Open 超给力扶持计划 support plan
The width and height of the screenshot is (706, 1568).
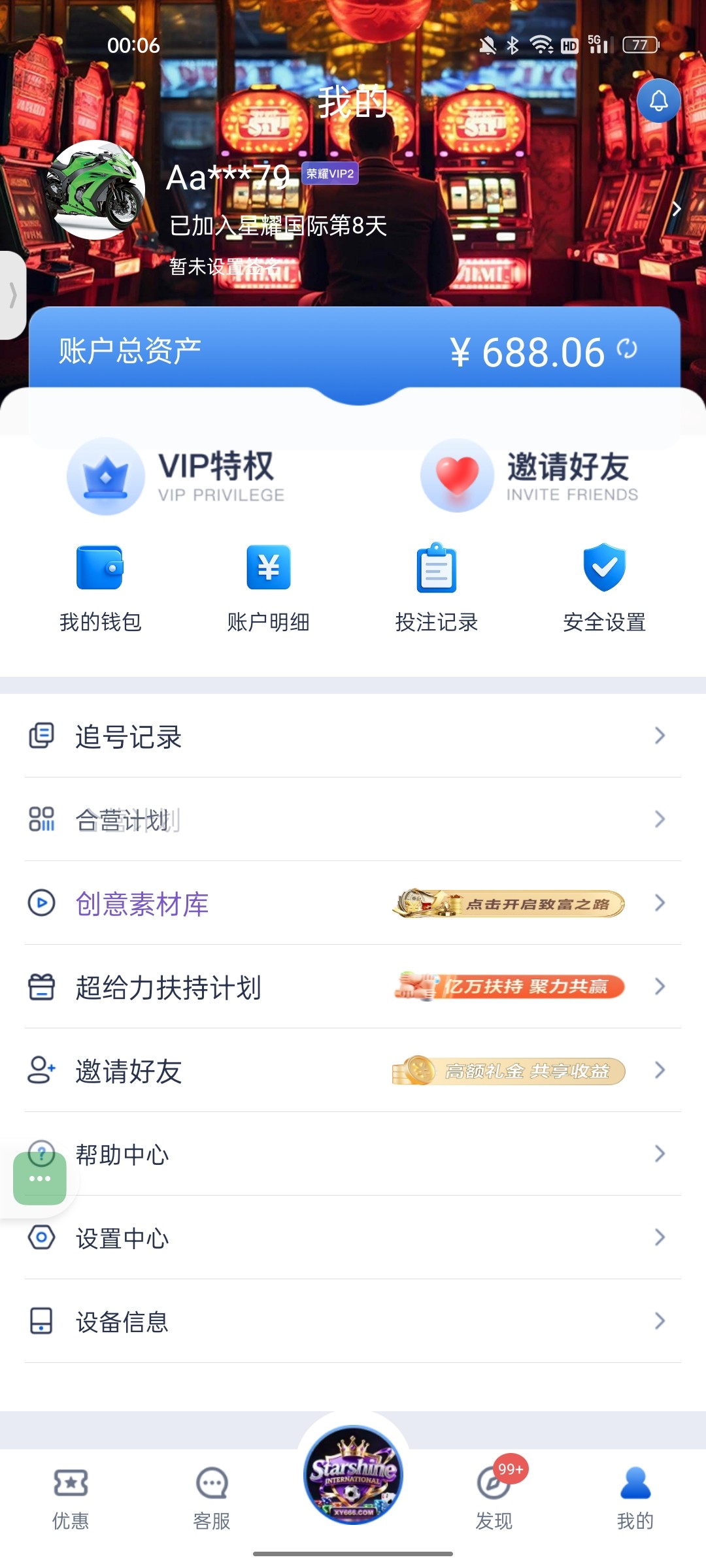pos(353,987)
